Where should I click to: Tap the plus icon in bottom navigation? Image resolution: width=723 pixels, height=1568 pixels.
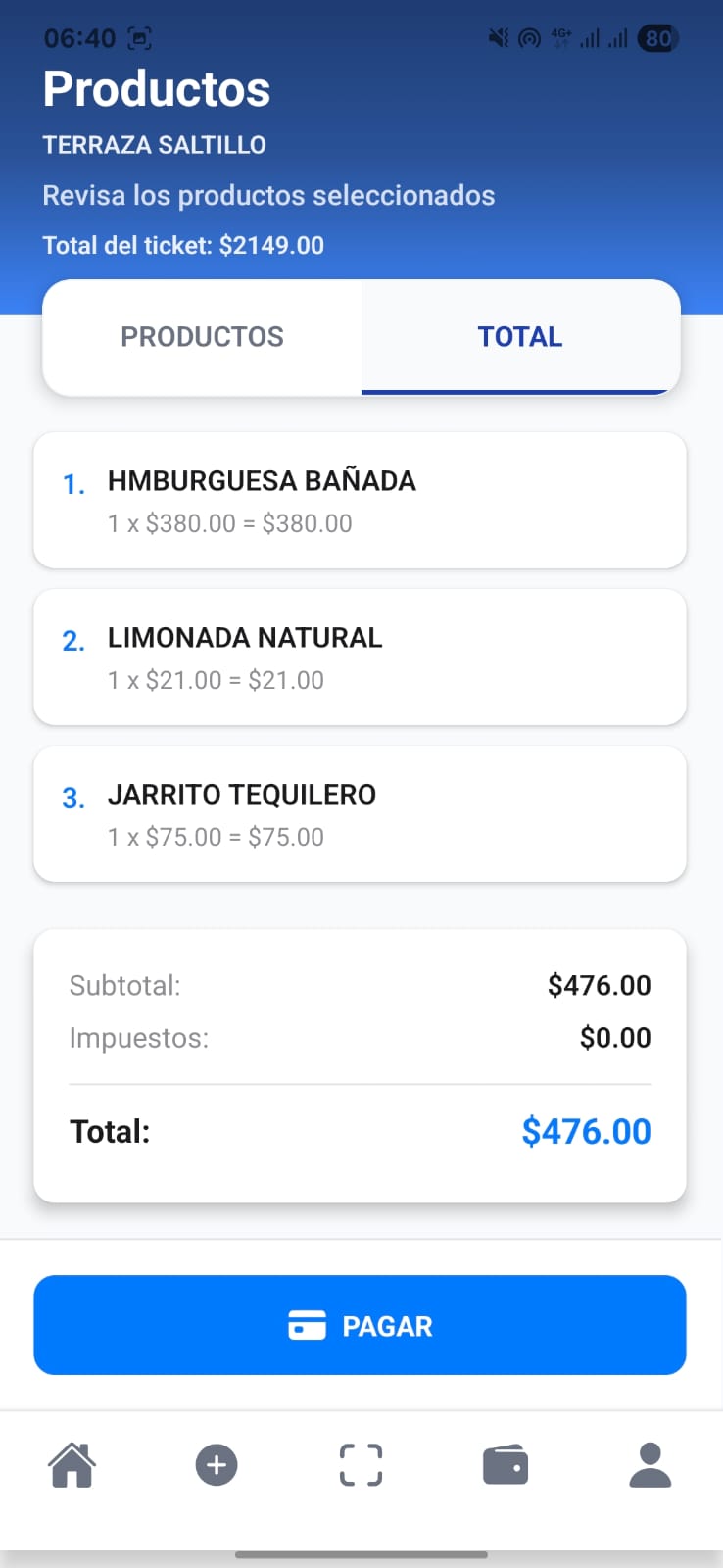(217, 1465)
